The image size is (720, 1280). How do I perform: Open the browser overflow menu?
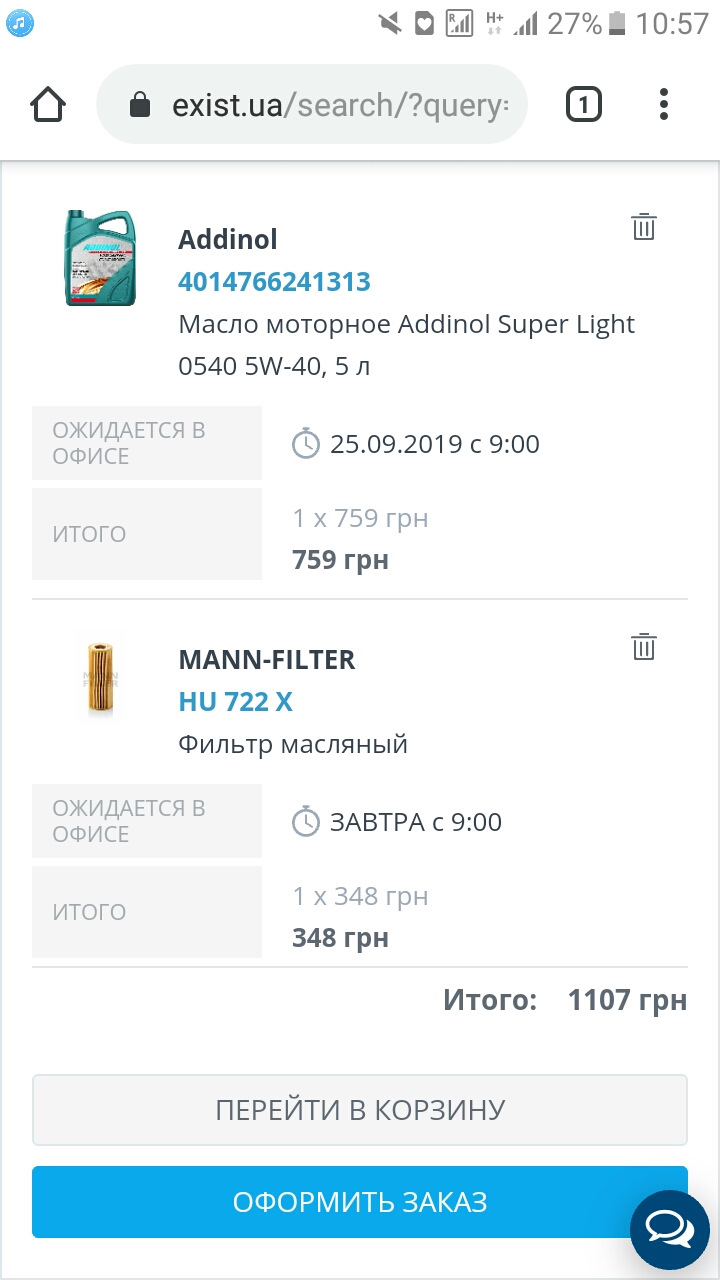click(x=664, y=103)
